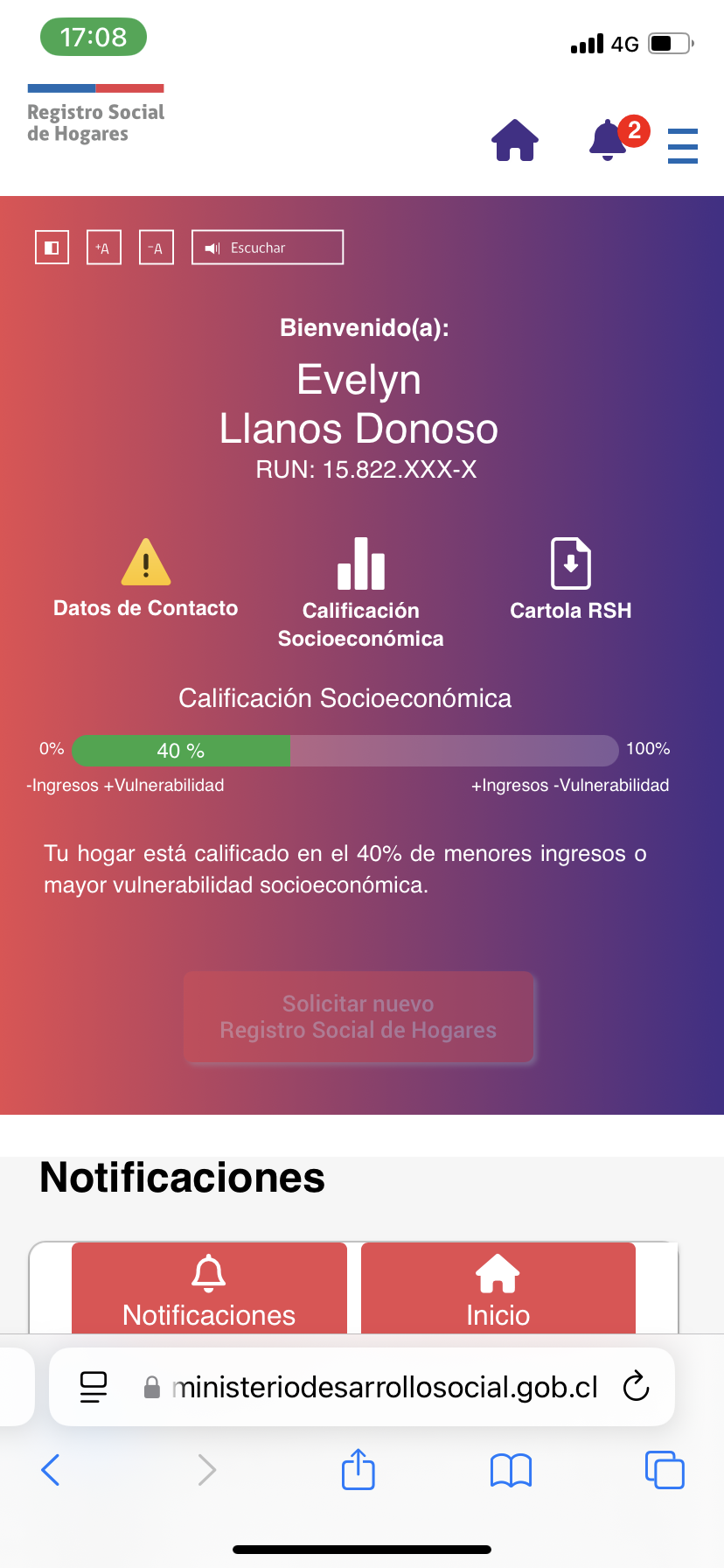
Task: Open the page settings icon in address bar
Action: pyautogui.click(x=94, y=1387)
